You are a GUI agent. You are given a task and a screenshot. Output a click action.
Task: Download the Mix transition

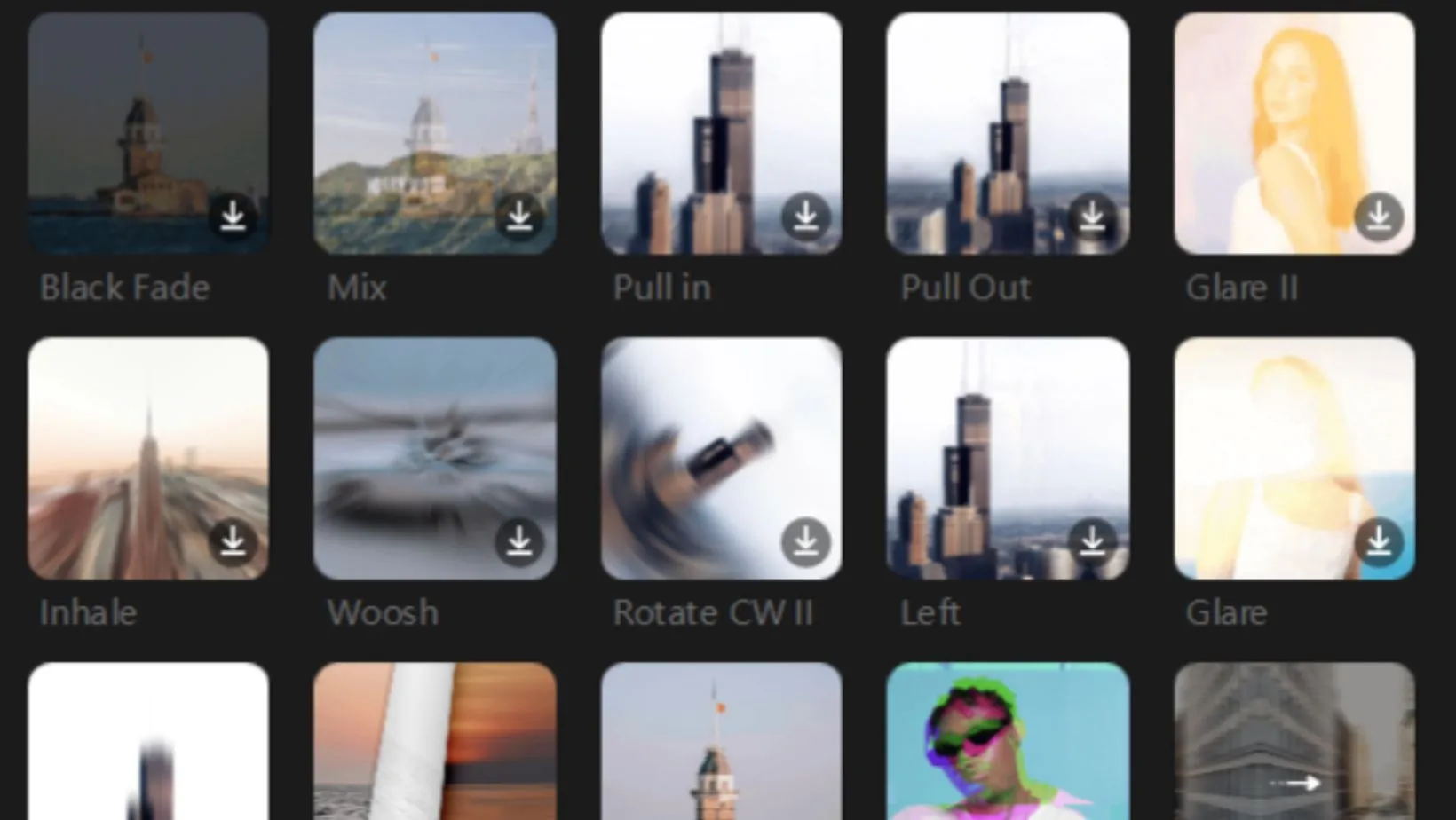coord(519,217)
